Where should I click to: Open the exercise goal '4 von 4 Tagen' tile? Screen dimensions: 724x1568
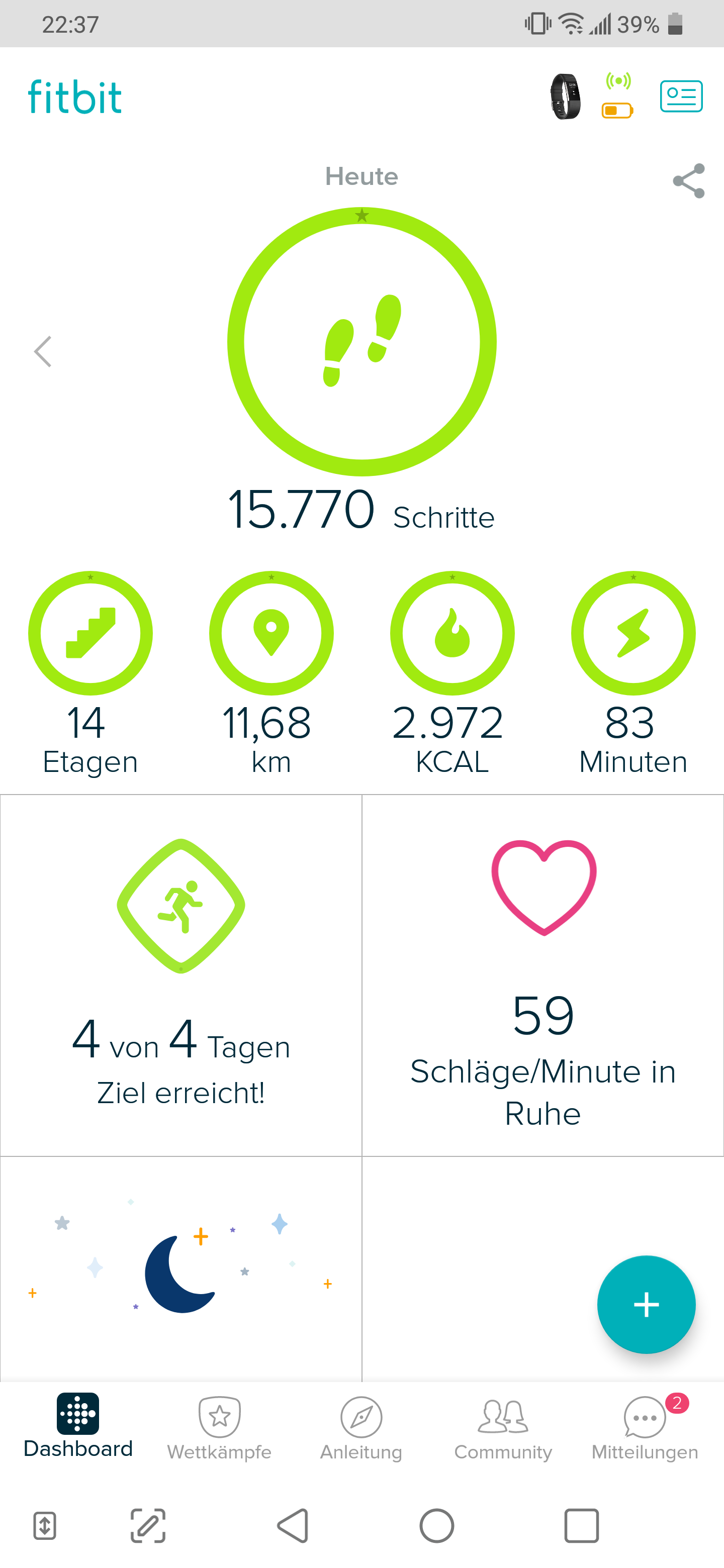pyautogui.click(x=181, y=974)
